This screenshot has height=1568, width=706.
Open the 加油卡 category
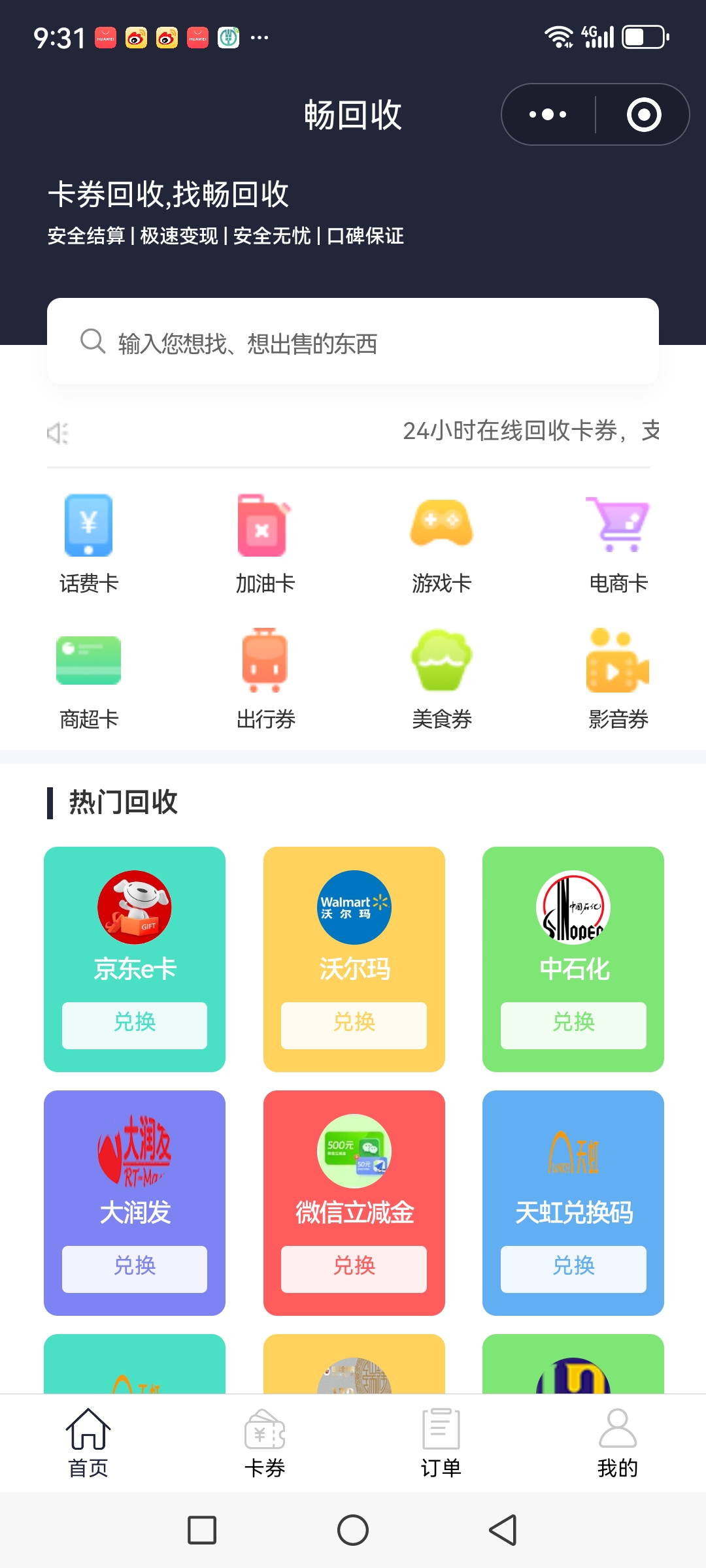(x=265, y=542)
